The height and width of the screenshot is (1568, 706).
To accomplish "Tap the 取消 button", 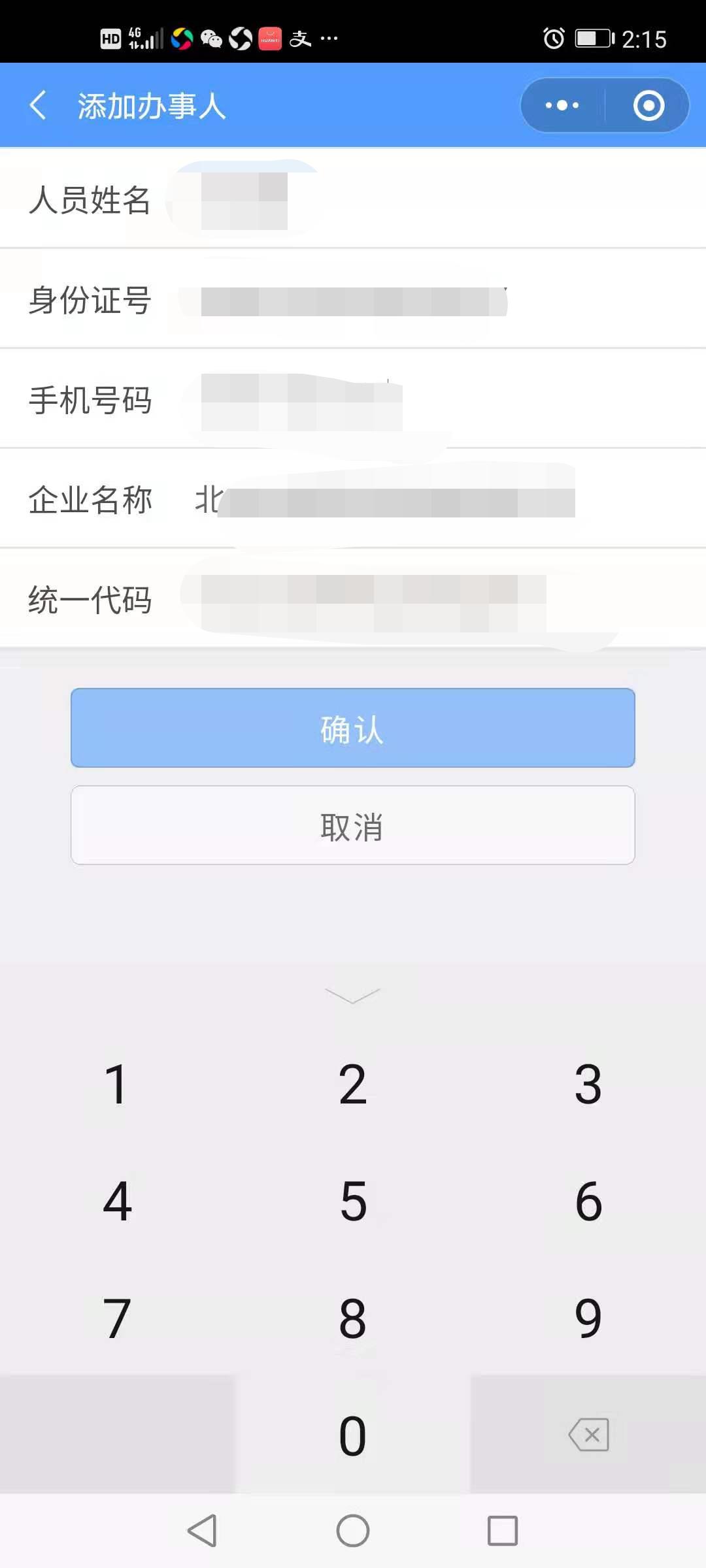I will point(353,826).
